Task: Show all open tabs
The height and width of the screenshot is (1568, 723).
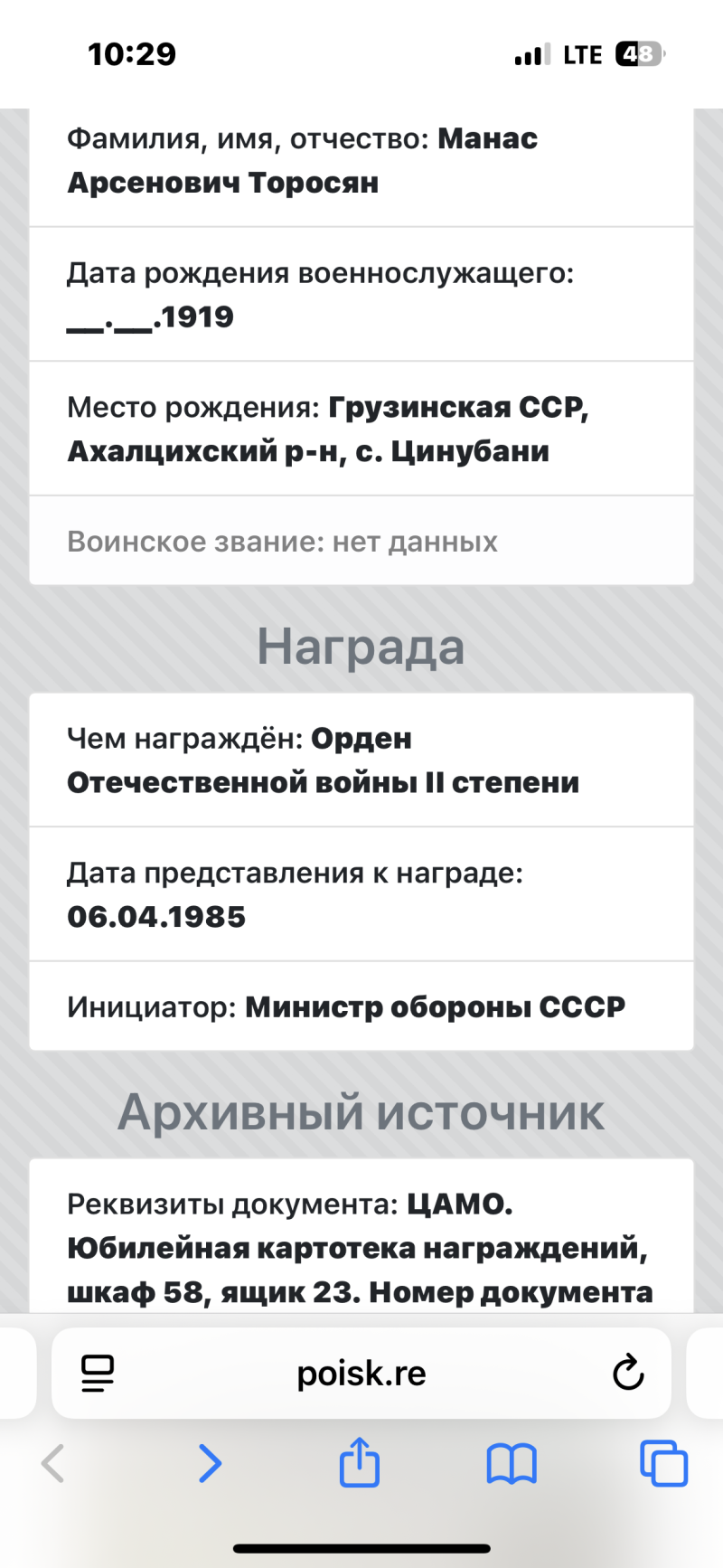Action: coord(663,1463)
